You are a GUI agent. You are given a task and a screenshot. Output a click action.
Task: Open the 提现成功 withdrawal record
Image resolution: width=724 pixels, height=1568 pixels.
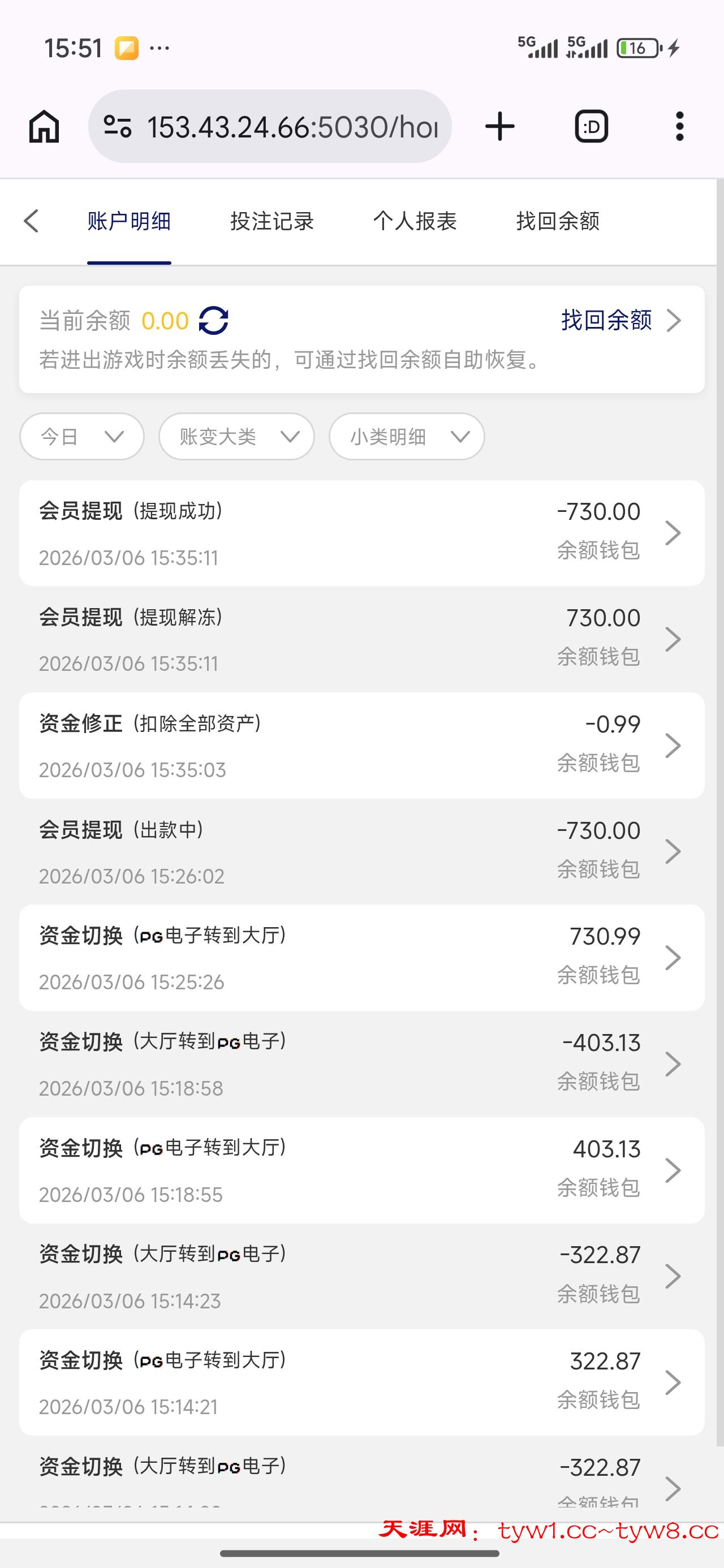click(x=361, y=533)
